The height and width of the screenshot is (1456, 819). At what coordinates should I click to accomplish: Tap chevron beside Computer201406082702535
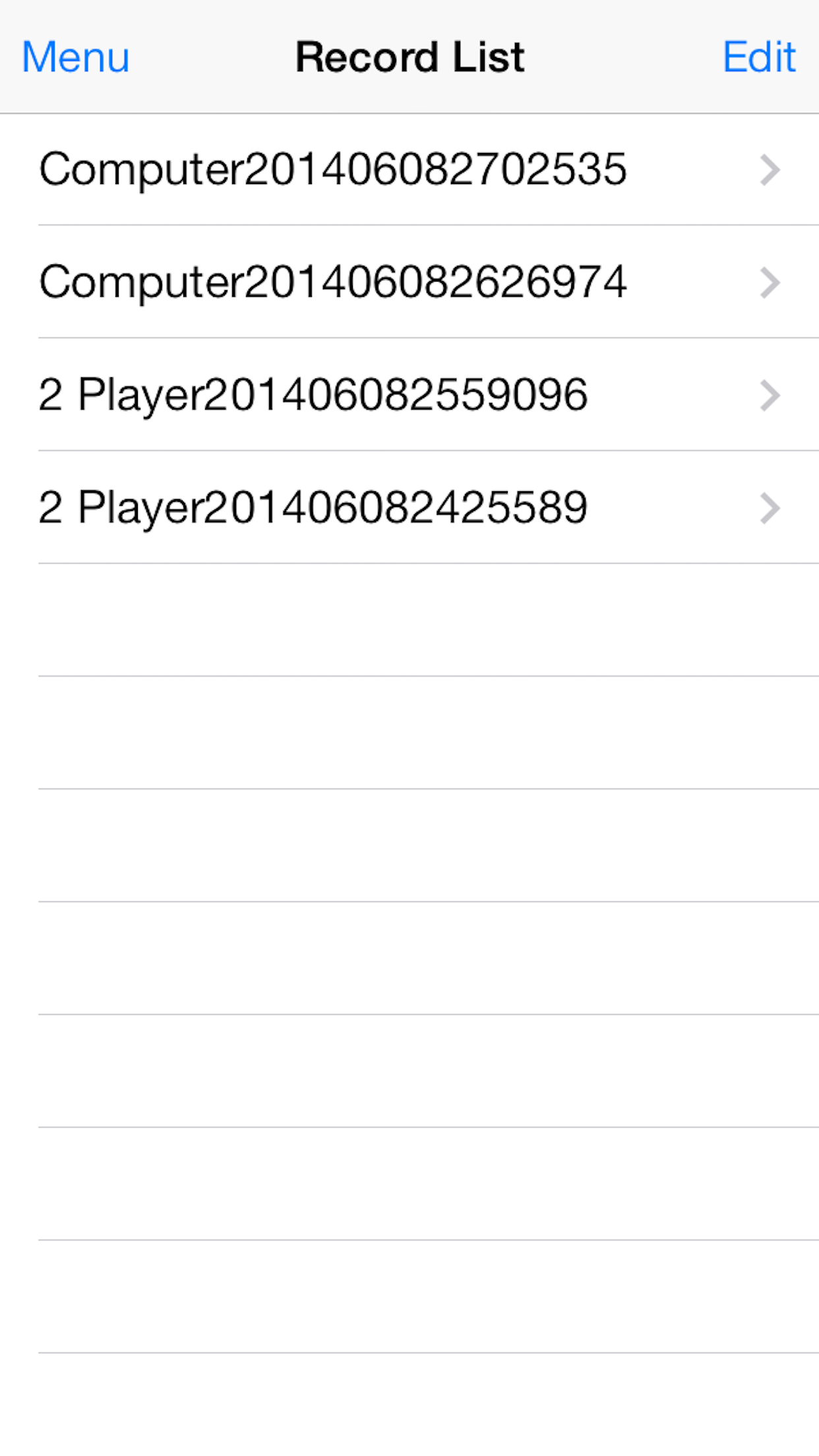coord(770,169)
